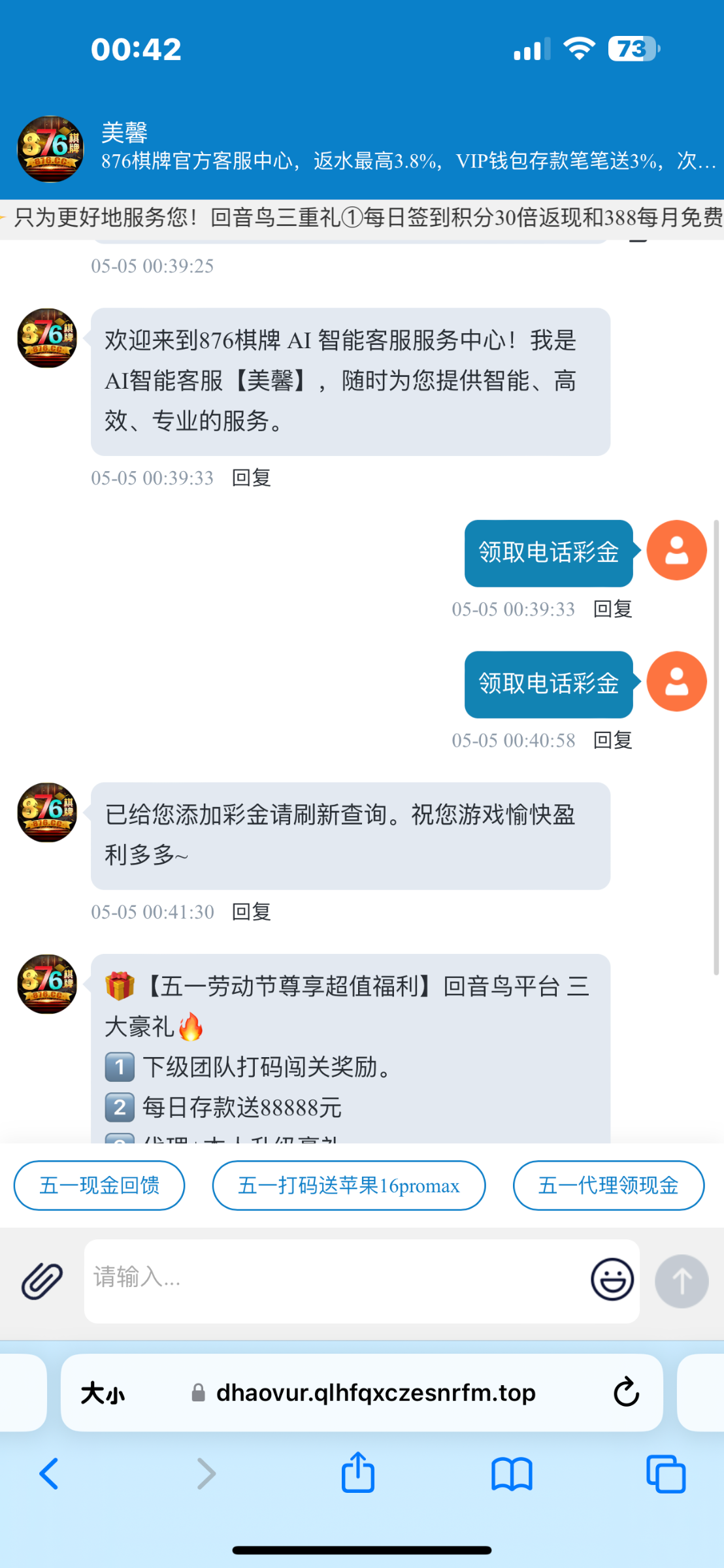Share this page from the toolbar

pyautogui.click(x=358, y=1473)
